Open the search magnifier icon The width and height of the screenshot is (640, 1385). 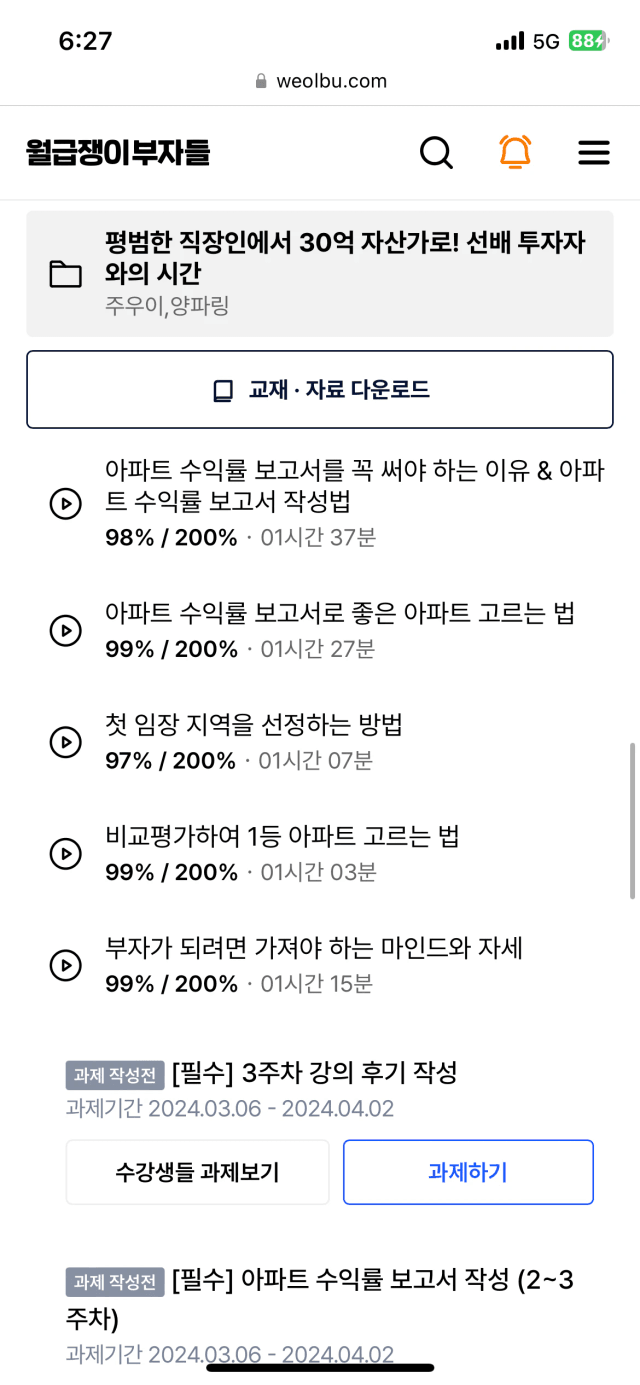tap(436, 153)
